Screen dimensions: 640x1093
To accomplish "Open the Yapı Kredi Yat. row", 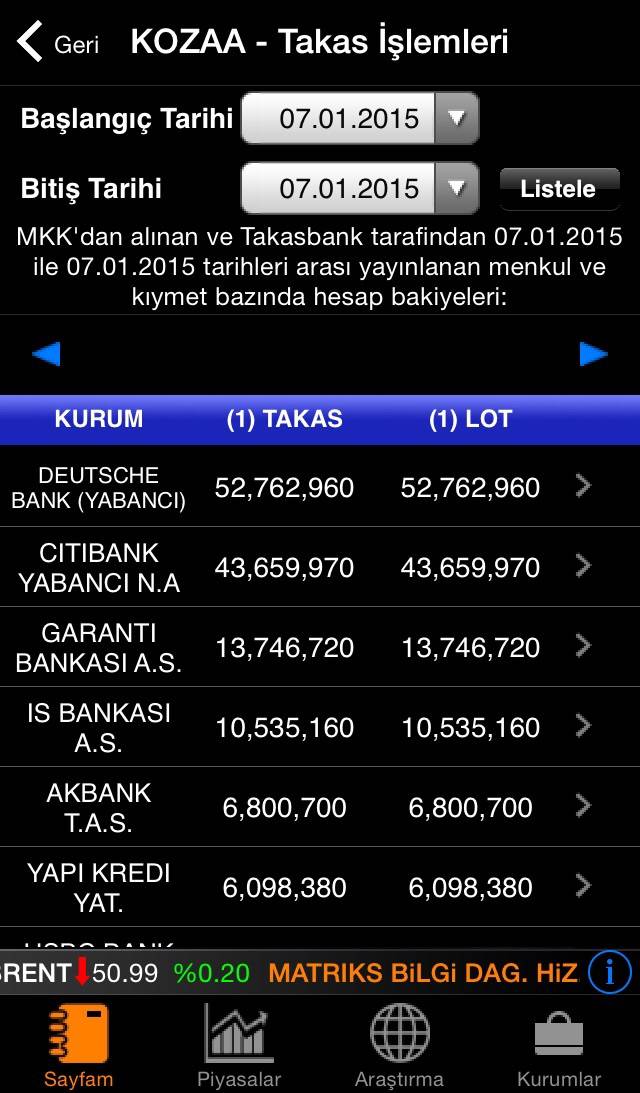I will [x=320, y=887].
